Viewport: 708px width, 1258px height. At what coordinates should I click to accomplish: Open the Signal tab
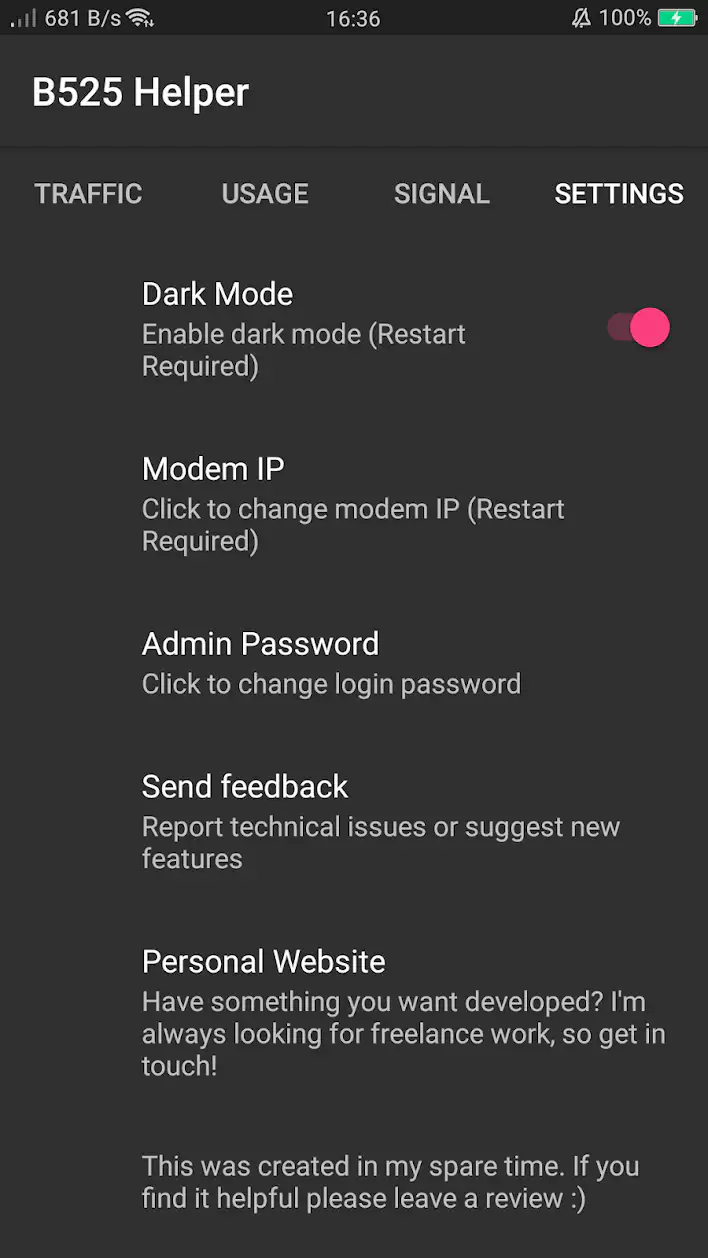pos(442,194)
